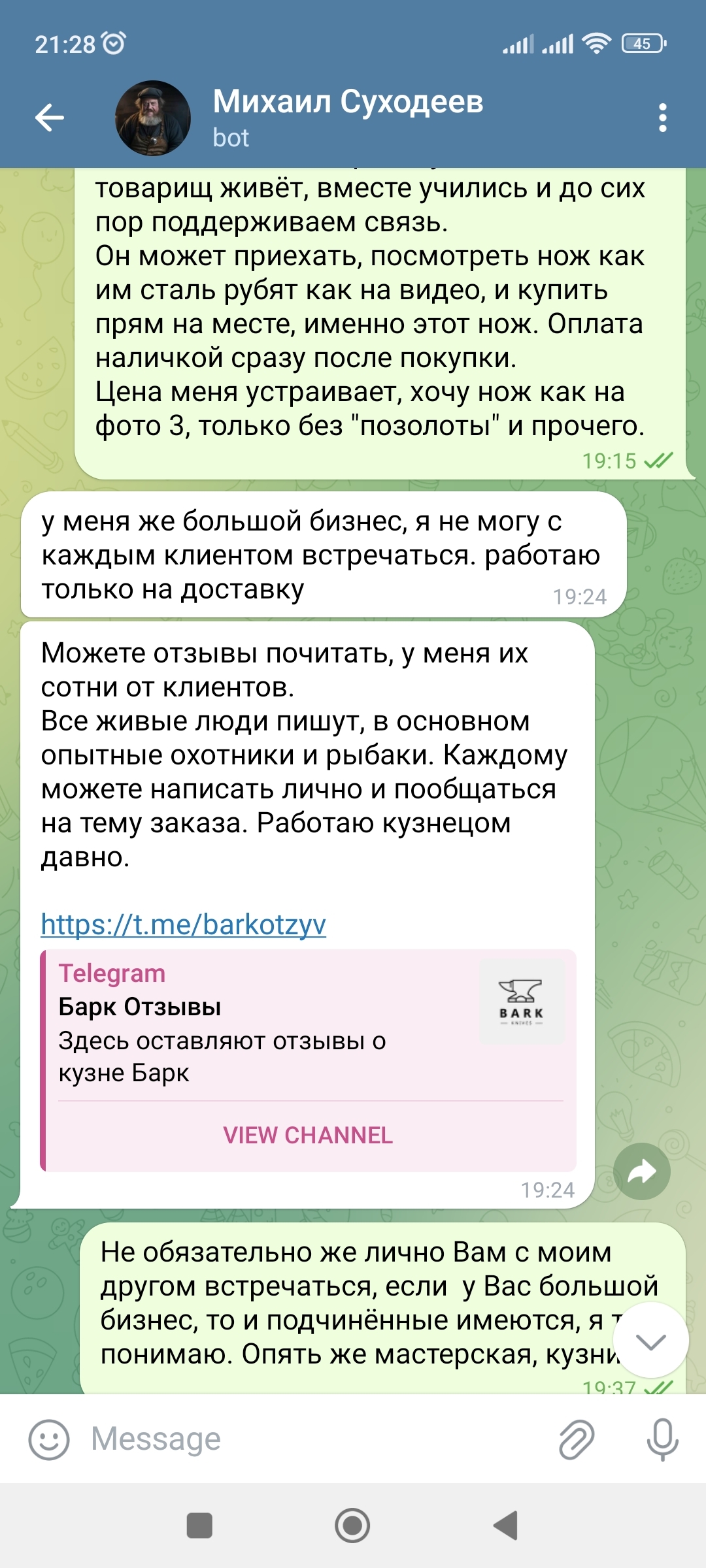
Task: Open the emoji picker
Action: [x=49, y=1439]
